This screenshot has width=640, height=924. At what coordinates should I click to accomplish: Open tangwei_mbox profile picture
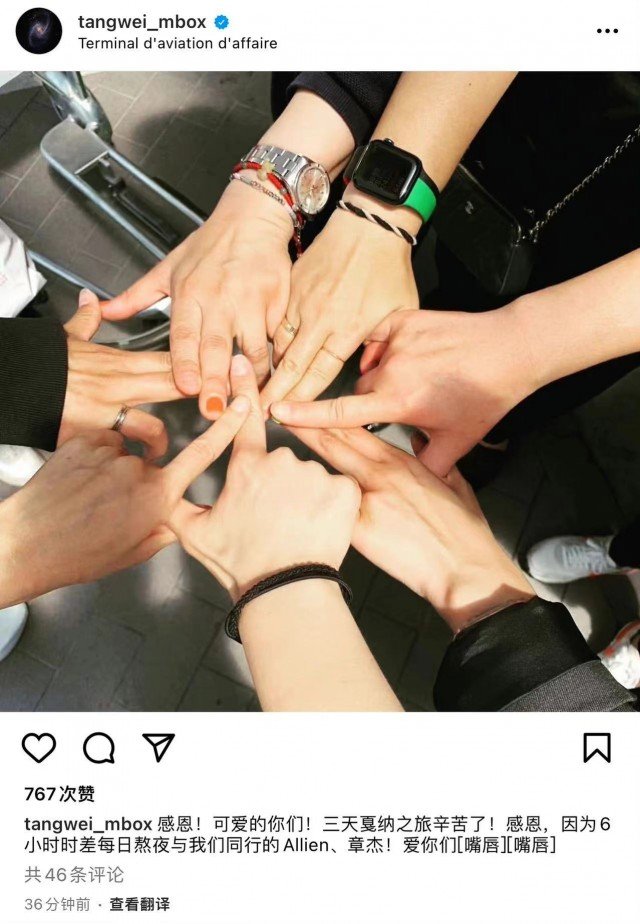(39, 31)
